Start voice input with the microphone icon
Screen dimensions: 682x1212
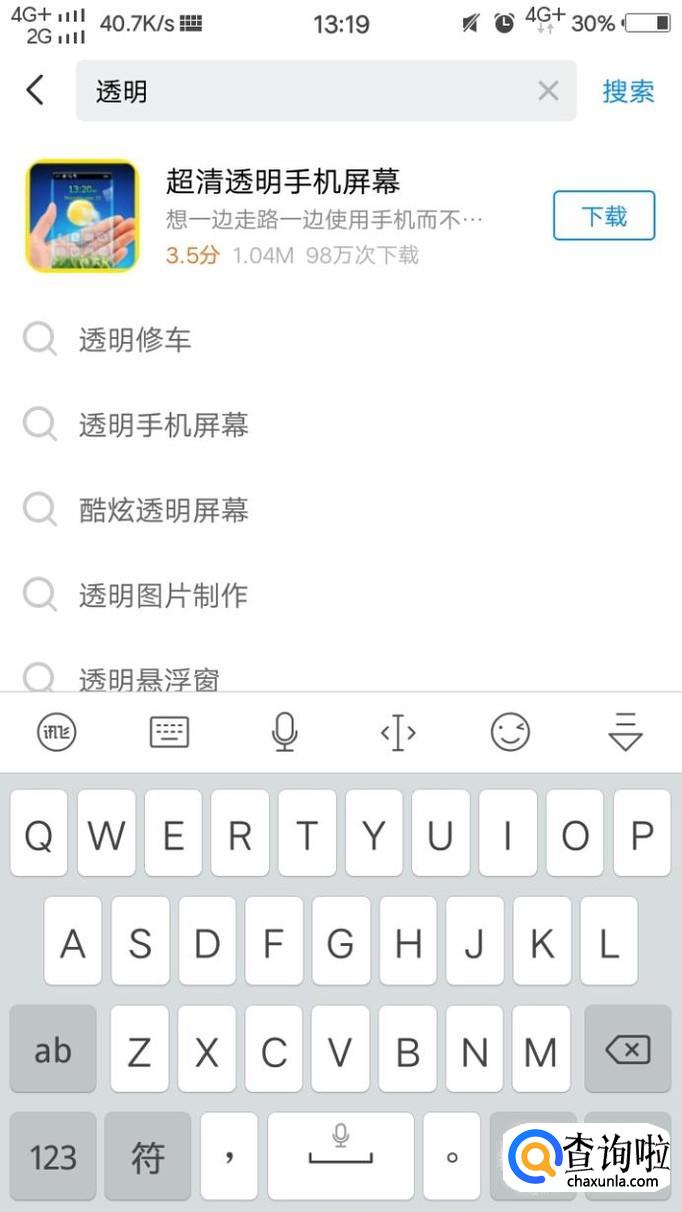click(x=284, y=733)
